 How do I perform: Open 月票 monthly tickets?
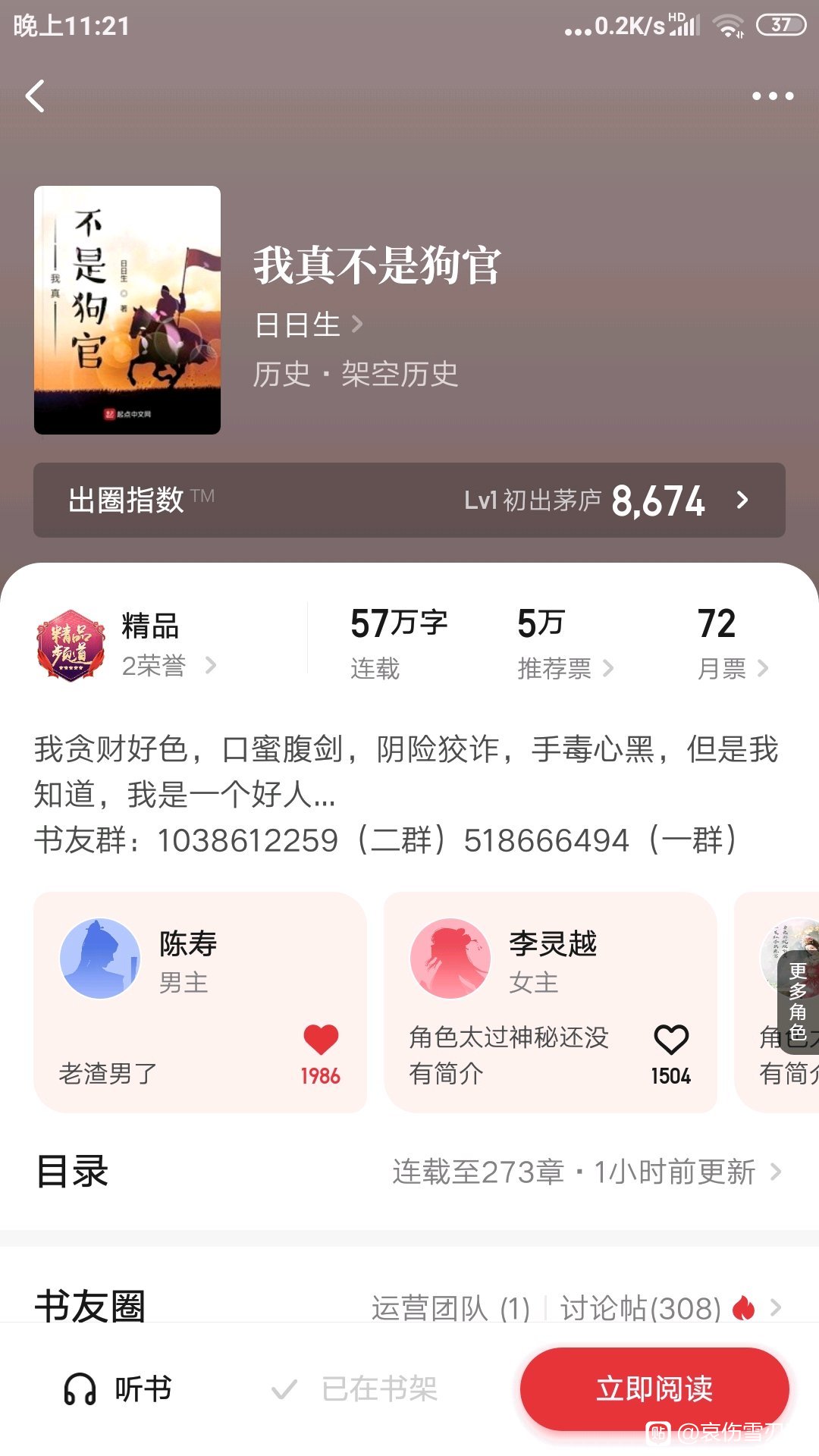[732, 668]
